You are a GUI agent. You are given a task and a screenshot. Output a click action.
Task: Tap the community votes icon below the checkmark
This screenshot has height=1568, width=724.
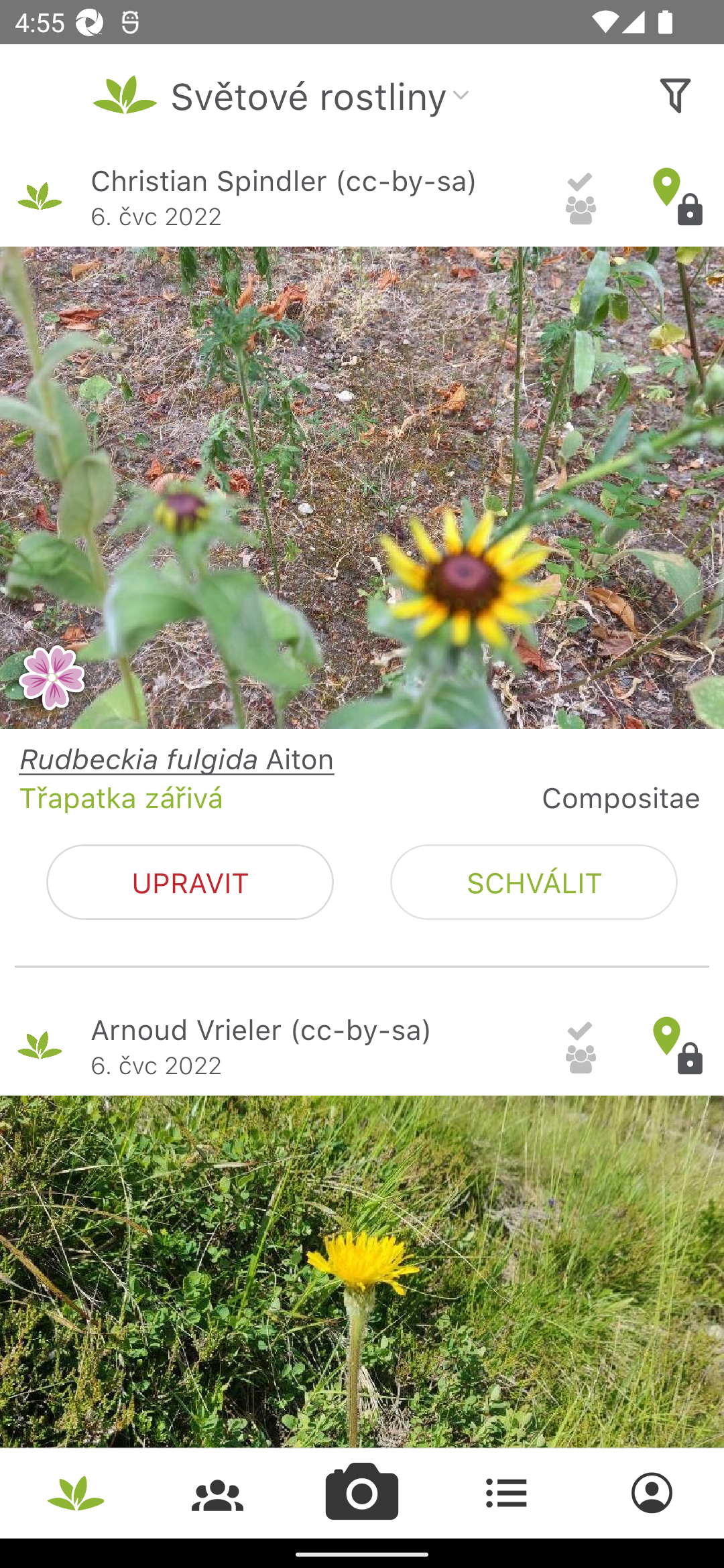coord(580,211)
